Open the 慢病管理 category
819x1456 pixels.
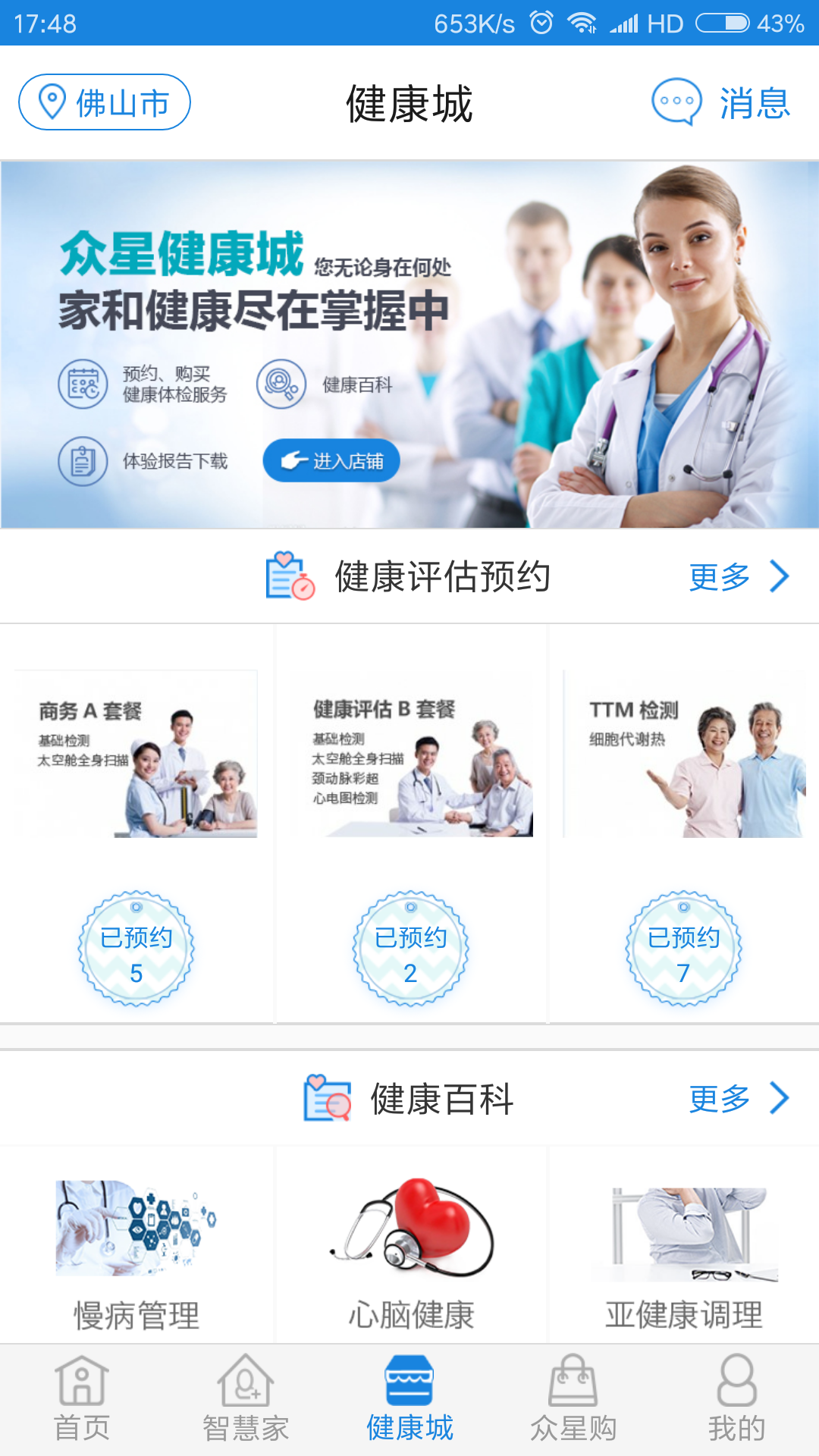pos(136,1251)
